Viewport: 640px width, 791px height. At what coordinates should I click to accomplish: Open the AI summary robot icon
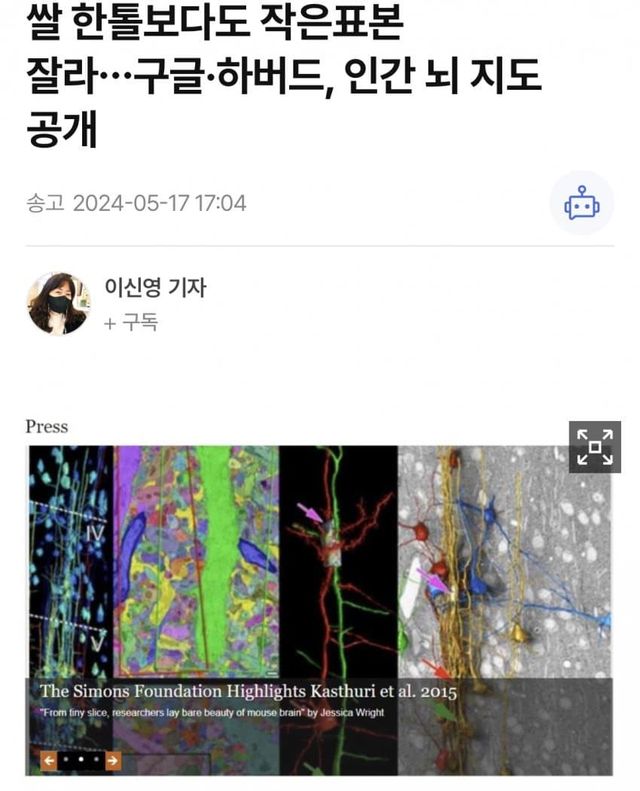(582, 203)
